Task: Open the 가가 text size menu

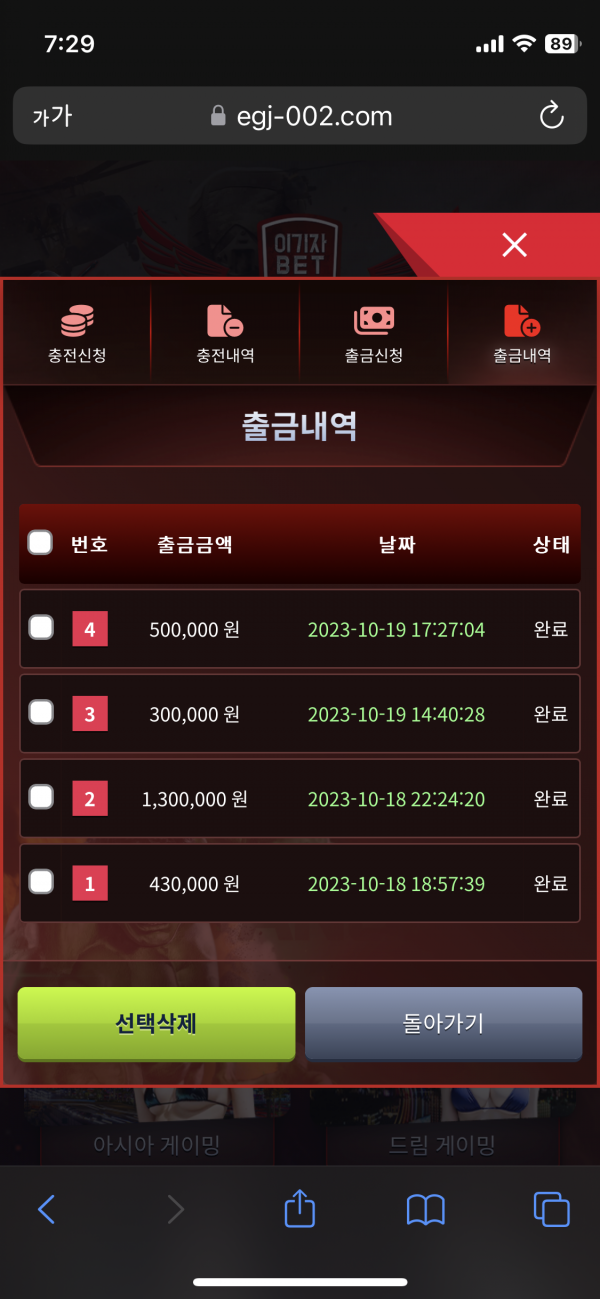Action: pos(52,117)
